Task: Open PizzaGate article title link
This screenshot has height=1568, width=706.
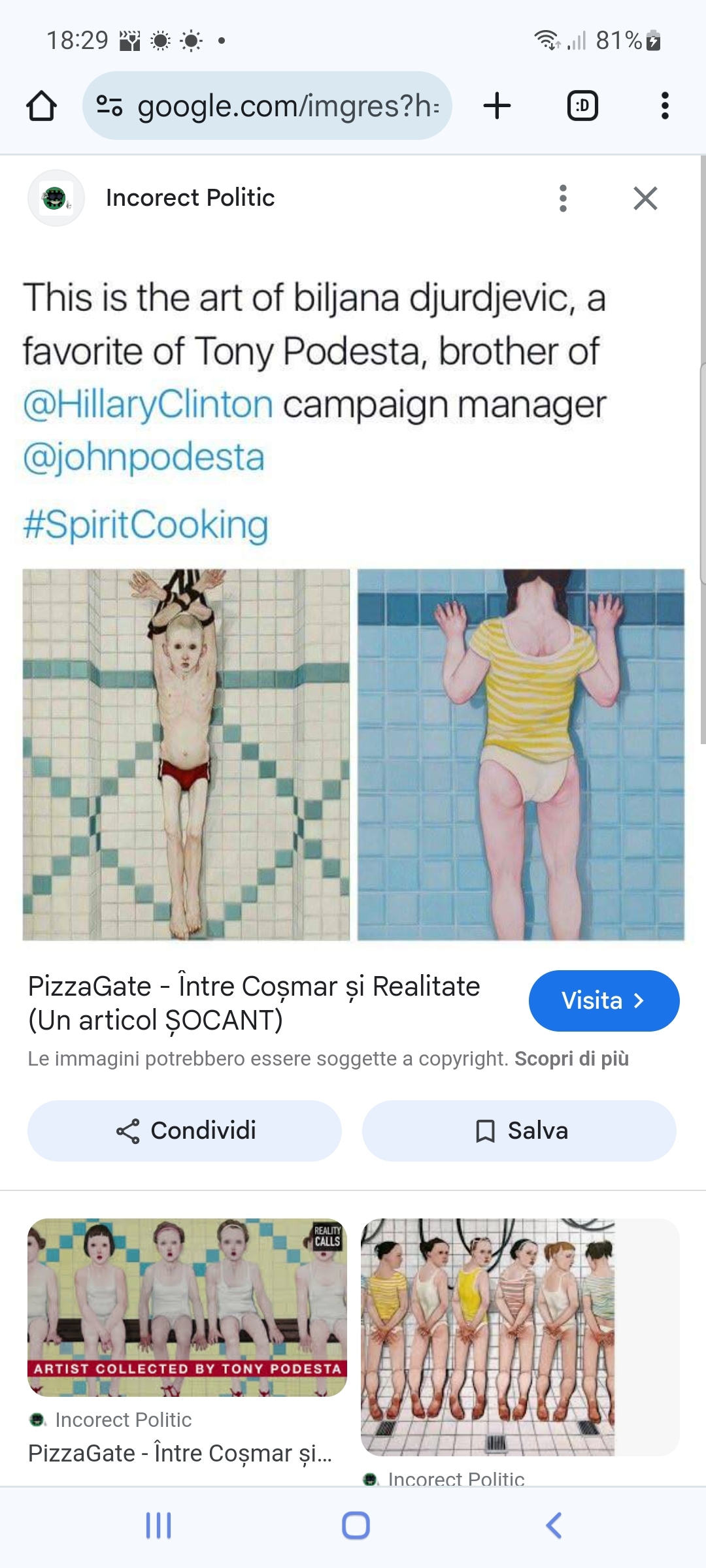Action: point(254,1003)
